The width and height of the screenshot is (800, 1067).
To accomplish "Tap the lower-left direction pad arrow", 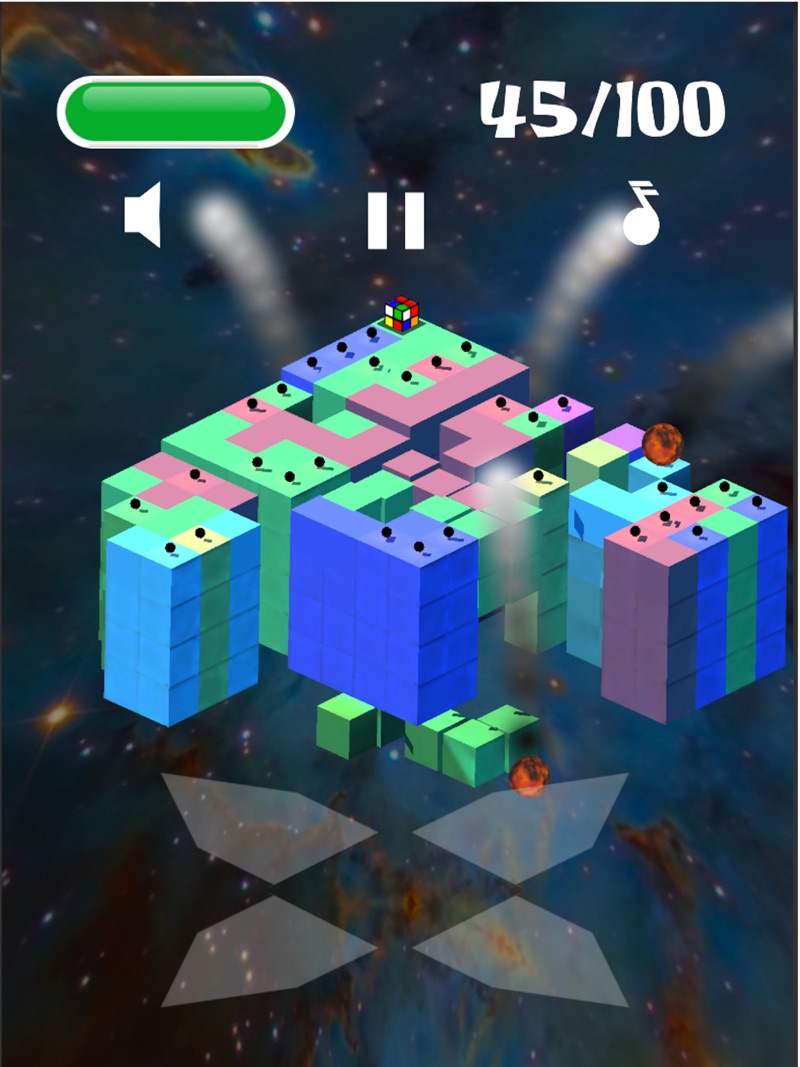I will click(x=270, y=950).
